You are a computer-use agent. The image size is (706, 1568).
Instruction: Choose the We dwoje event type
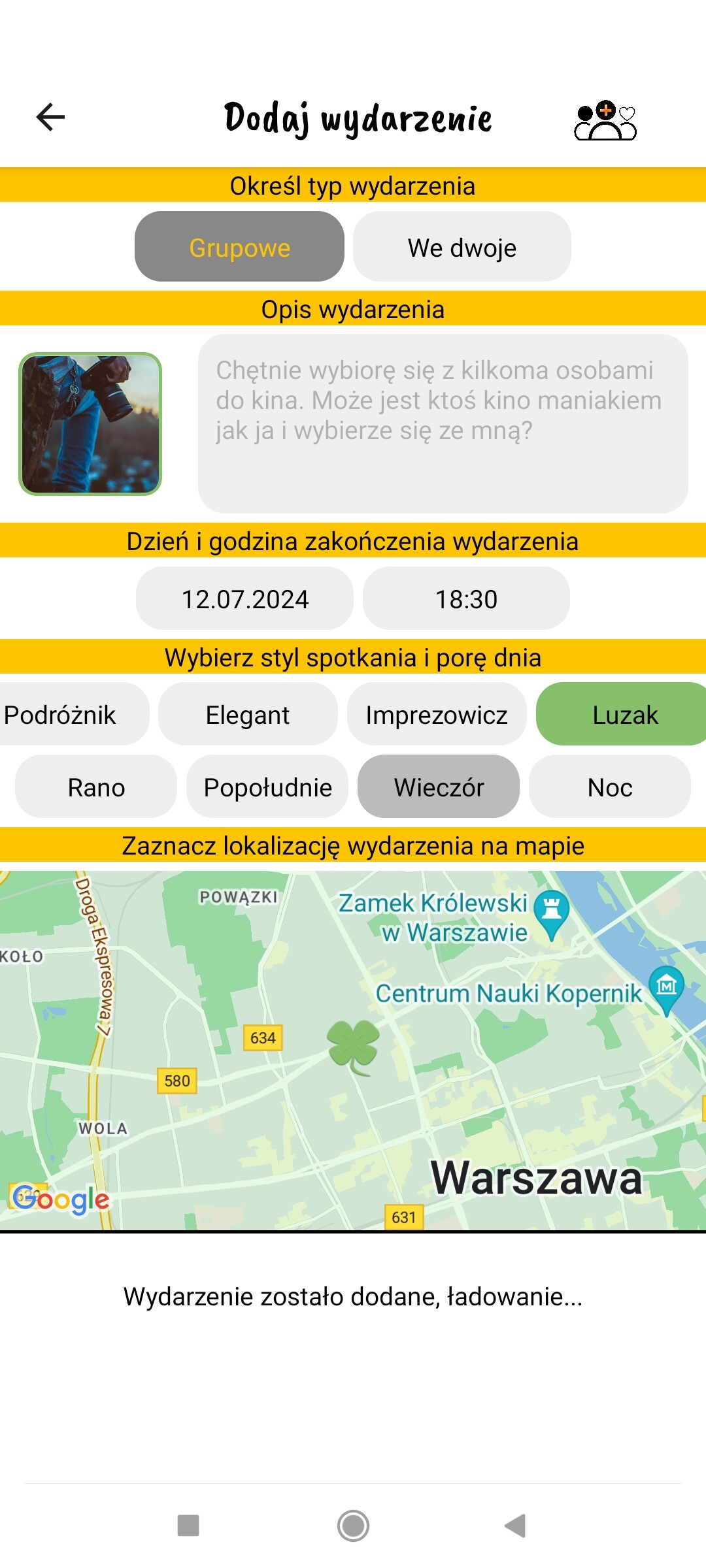pyautogui.click(x=462, y=246)
